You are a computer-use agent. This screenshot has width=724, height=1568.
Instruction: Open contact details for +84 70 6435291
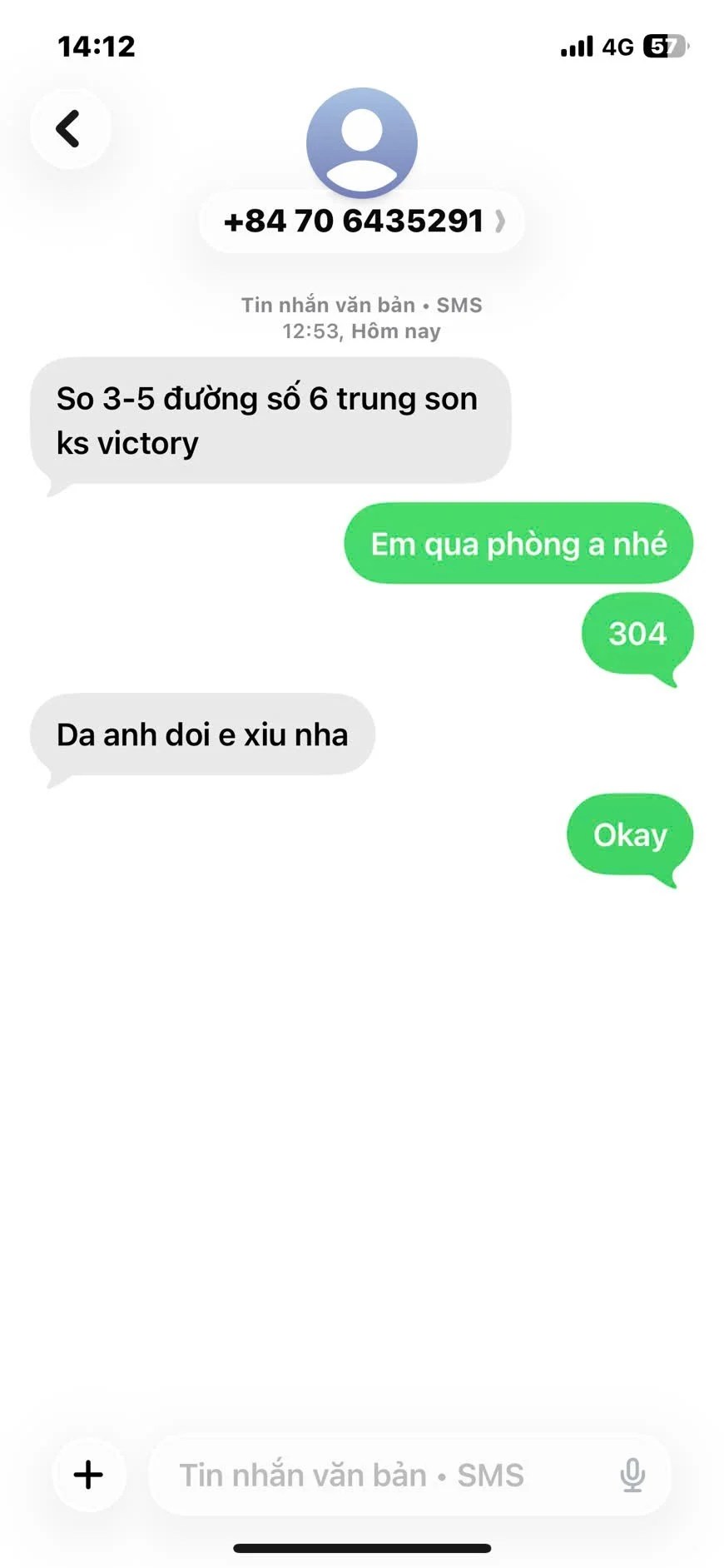(x=362, y=222)
